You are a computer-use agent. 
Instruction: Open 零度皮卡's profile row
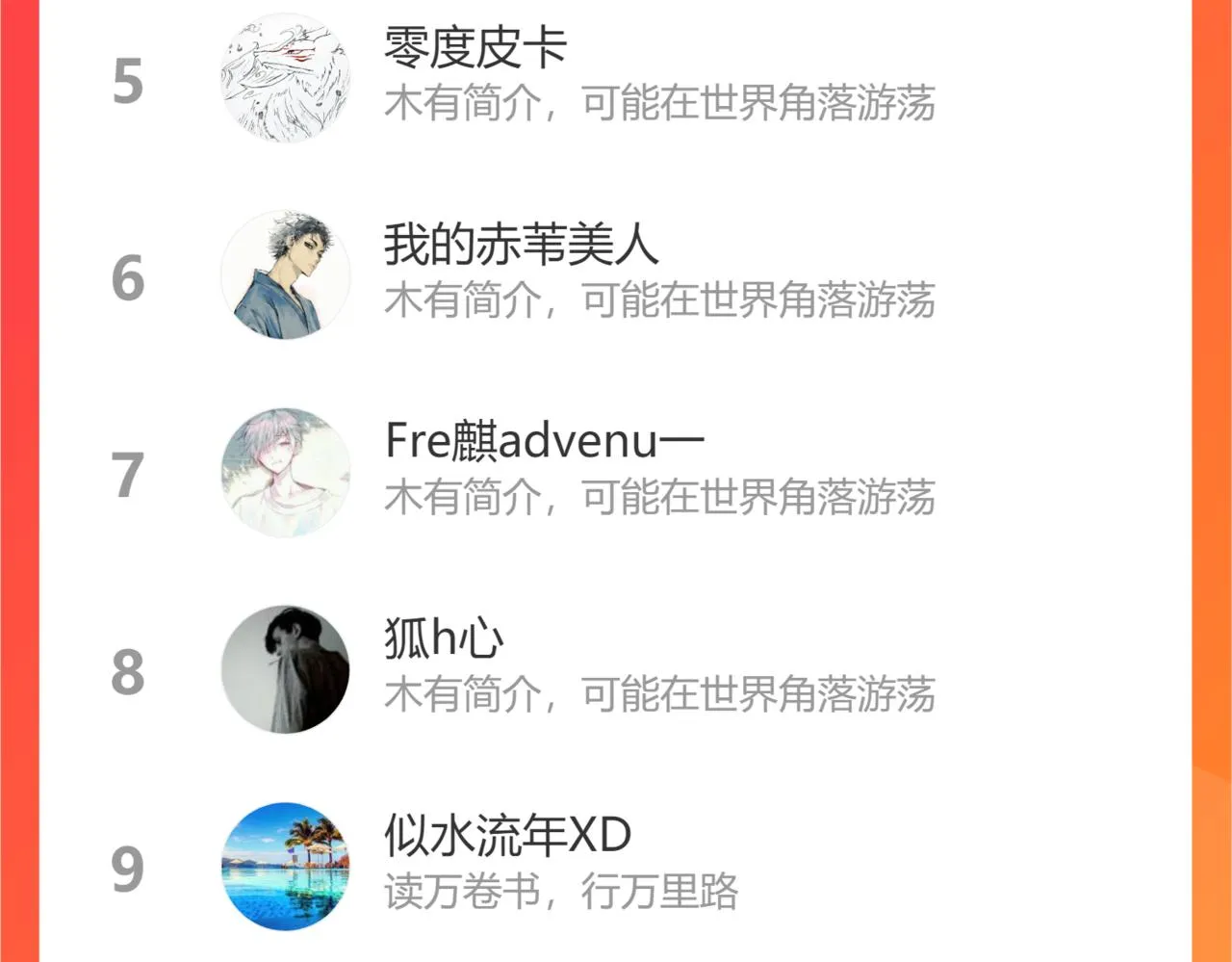tap(616, 77)
